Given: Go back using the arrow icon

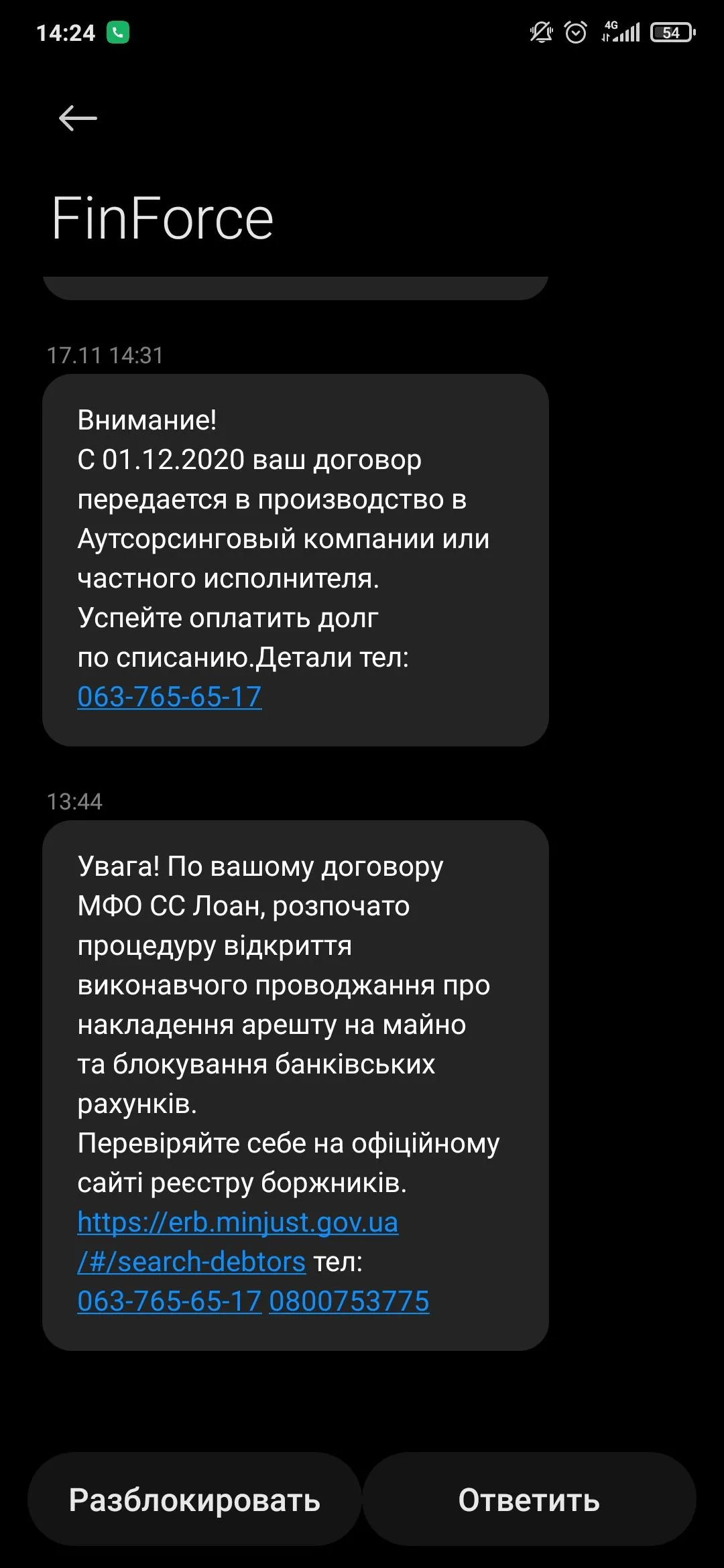Looking at the screenshot, I should (x=78, y=119).
